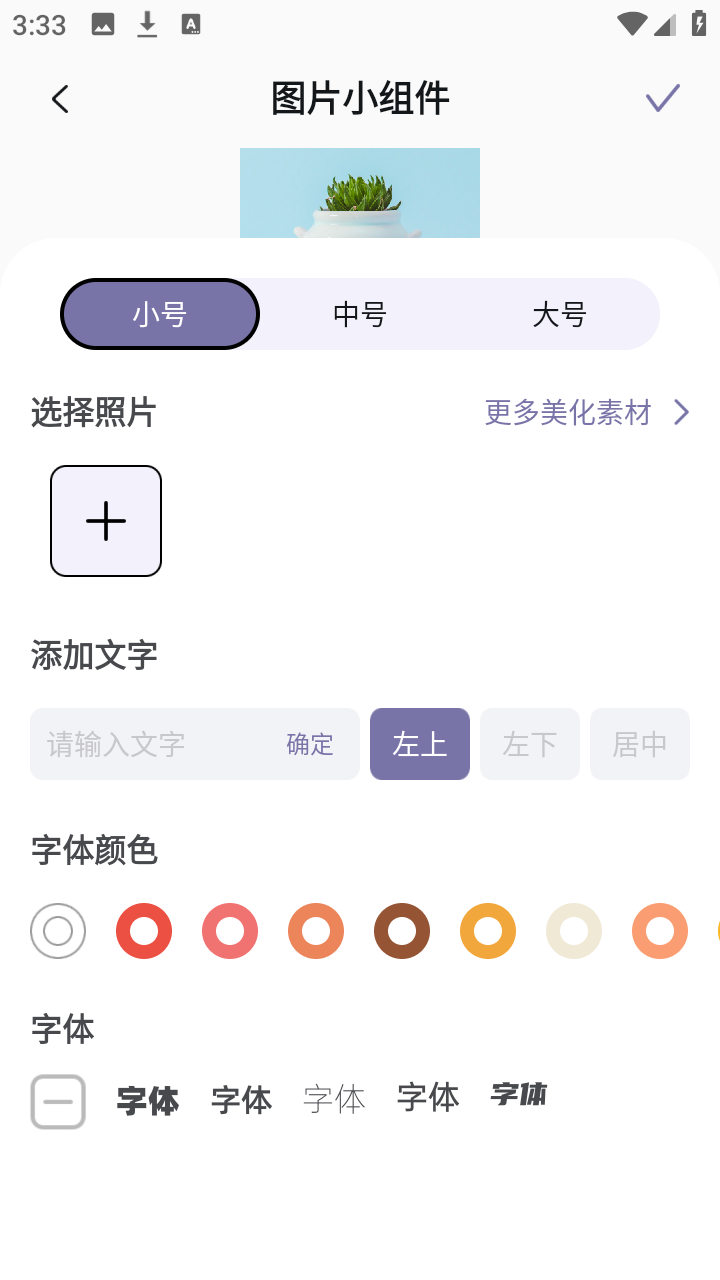Choose the red font color
This screenshot has height=1280, width=720.
click(144, 931)
